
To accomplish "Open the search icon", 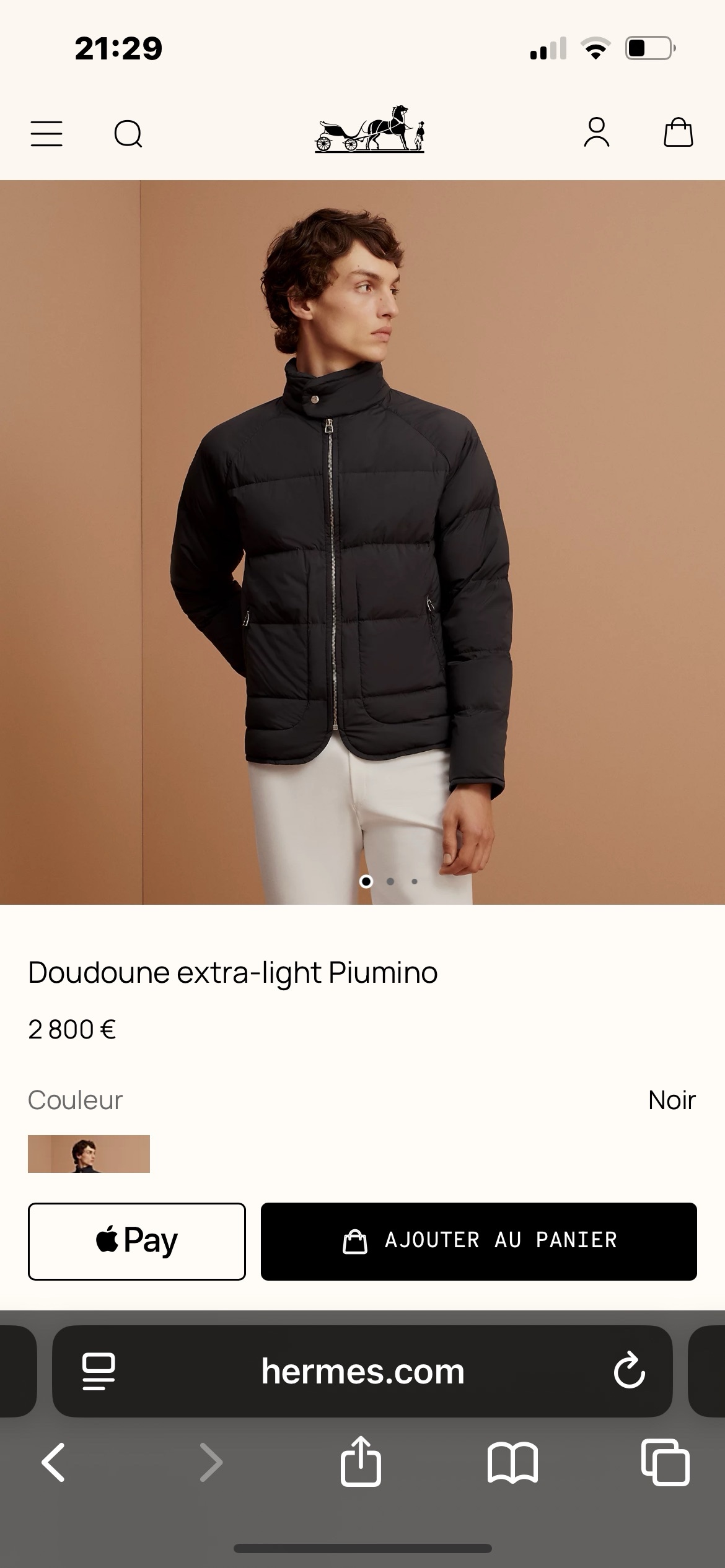I will pyautogui.click(x=128, y=134).
